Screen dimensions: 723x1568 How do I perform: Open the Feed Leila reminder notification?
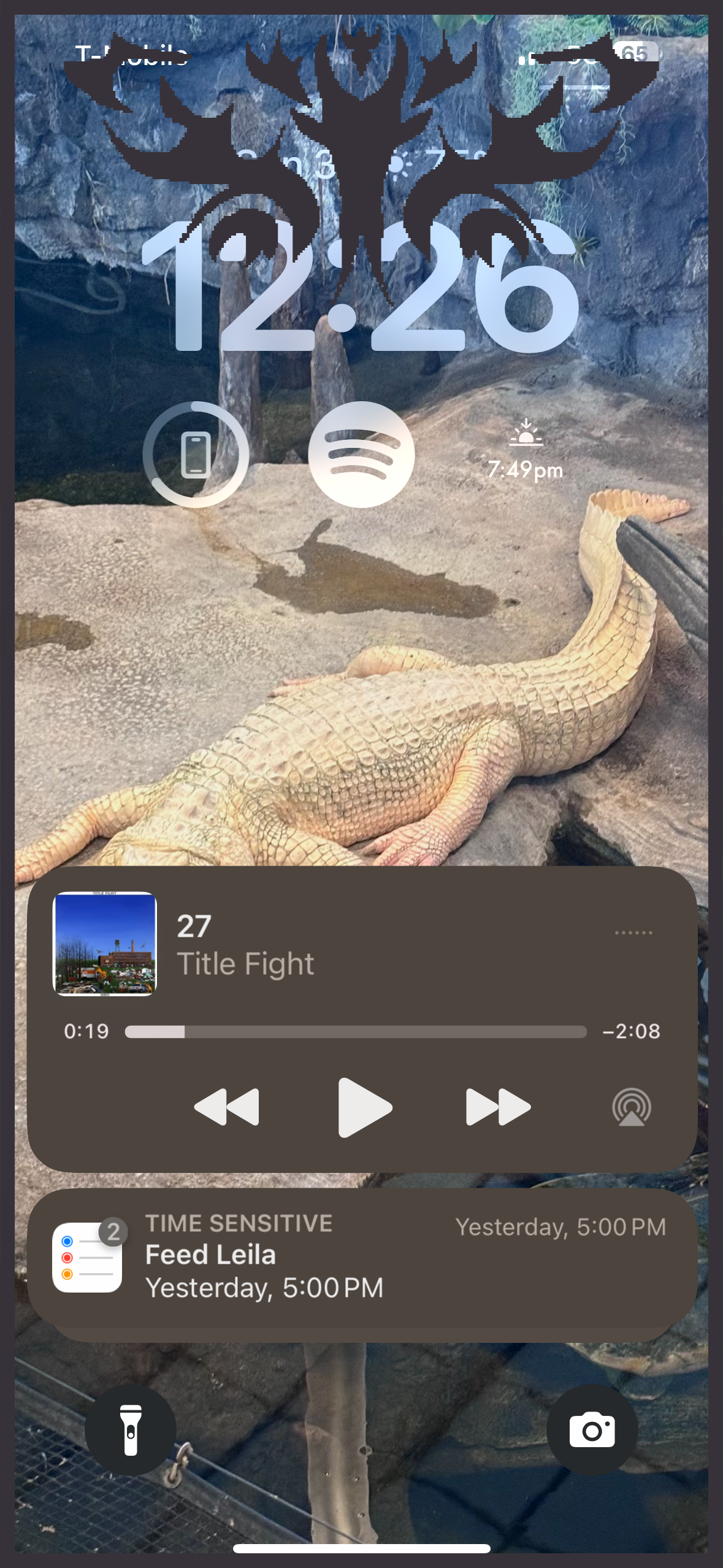coord(362,1256)
